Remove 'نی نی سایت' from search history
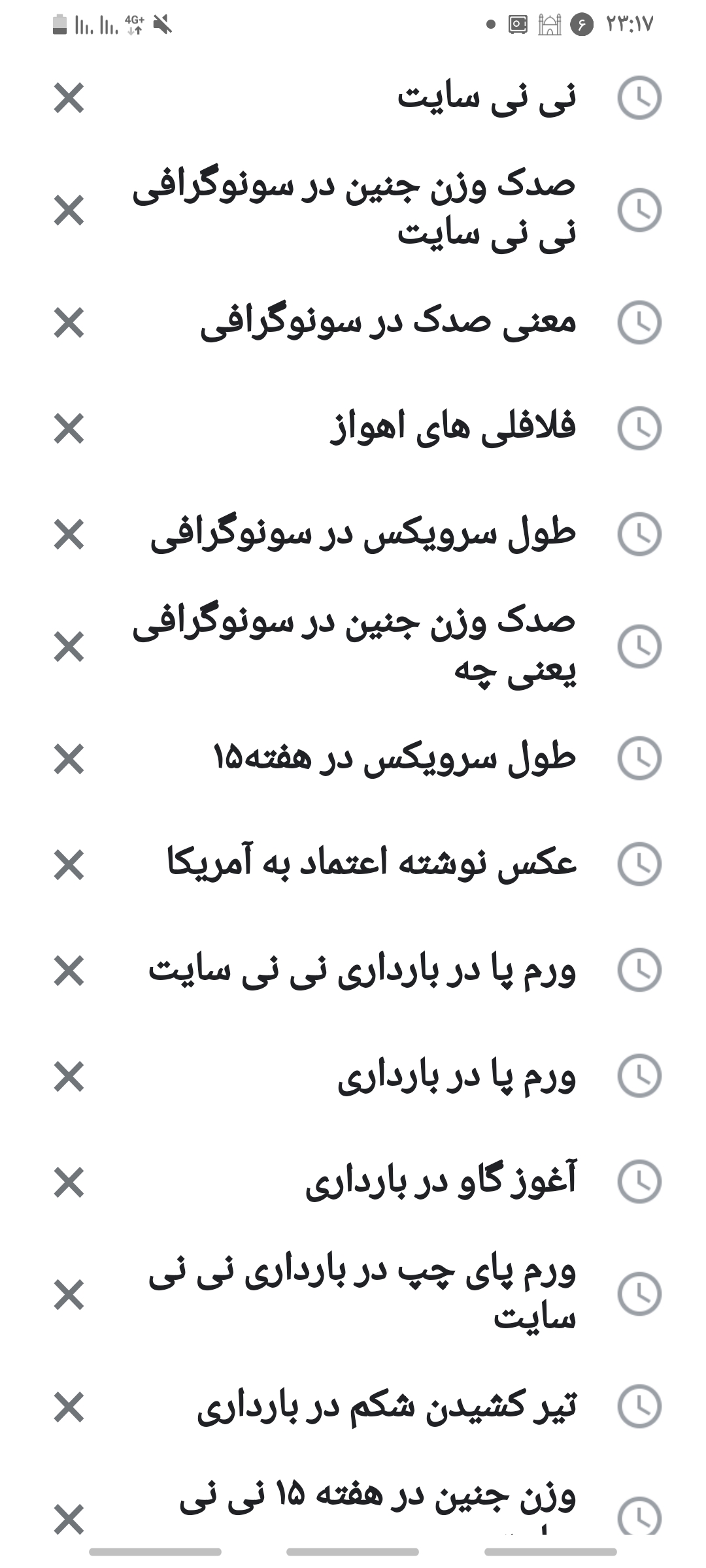The width and height of the screenshot is (706, 1568). tap(69, 98)
